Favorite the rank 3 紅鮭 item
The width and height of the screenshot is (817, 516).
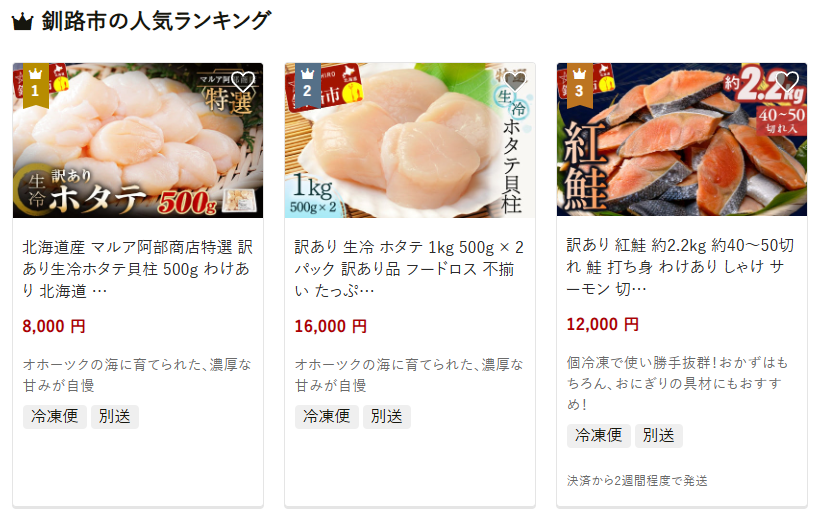(787, 82)
